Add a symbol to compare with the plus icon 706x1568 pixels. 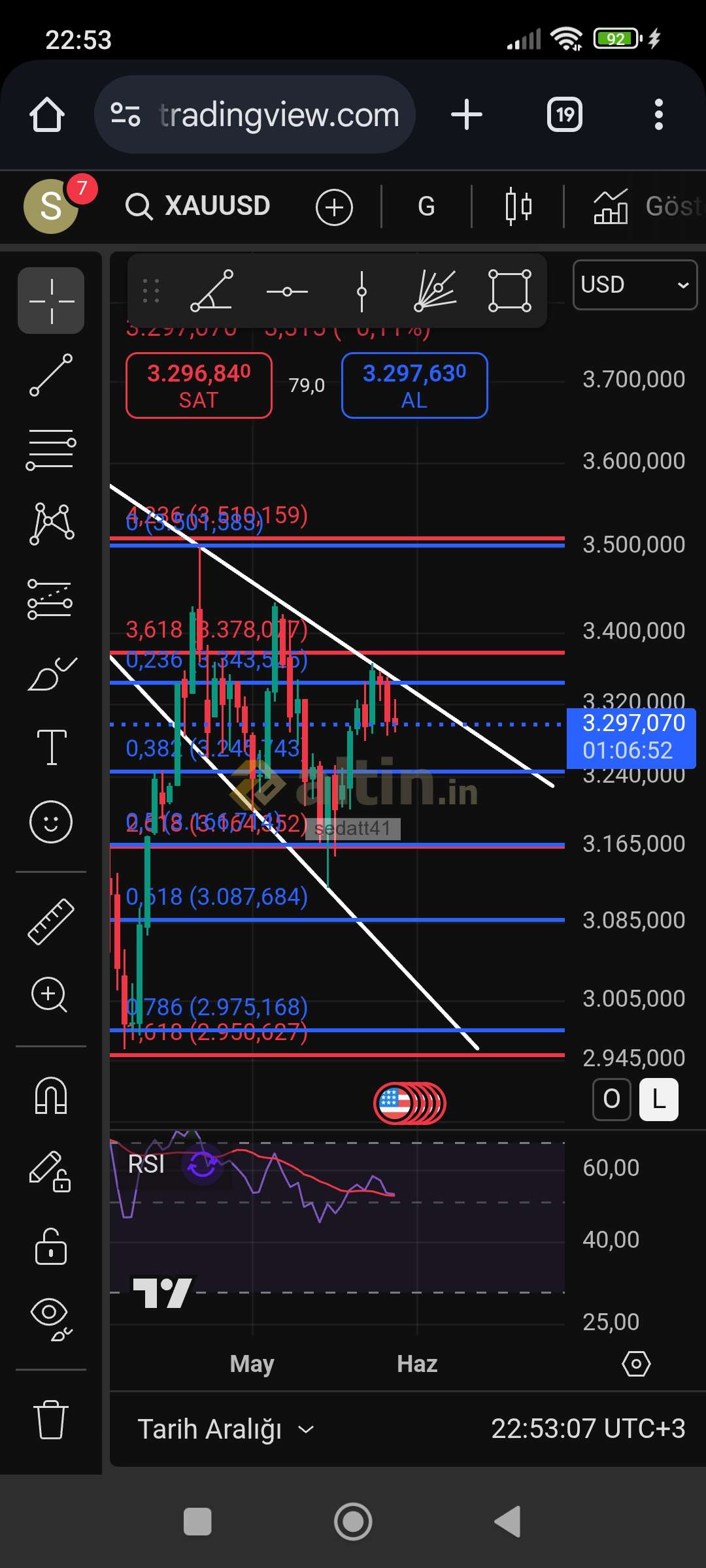tap(334, 207)
